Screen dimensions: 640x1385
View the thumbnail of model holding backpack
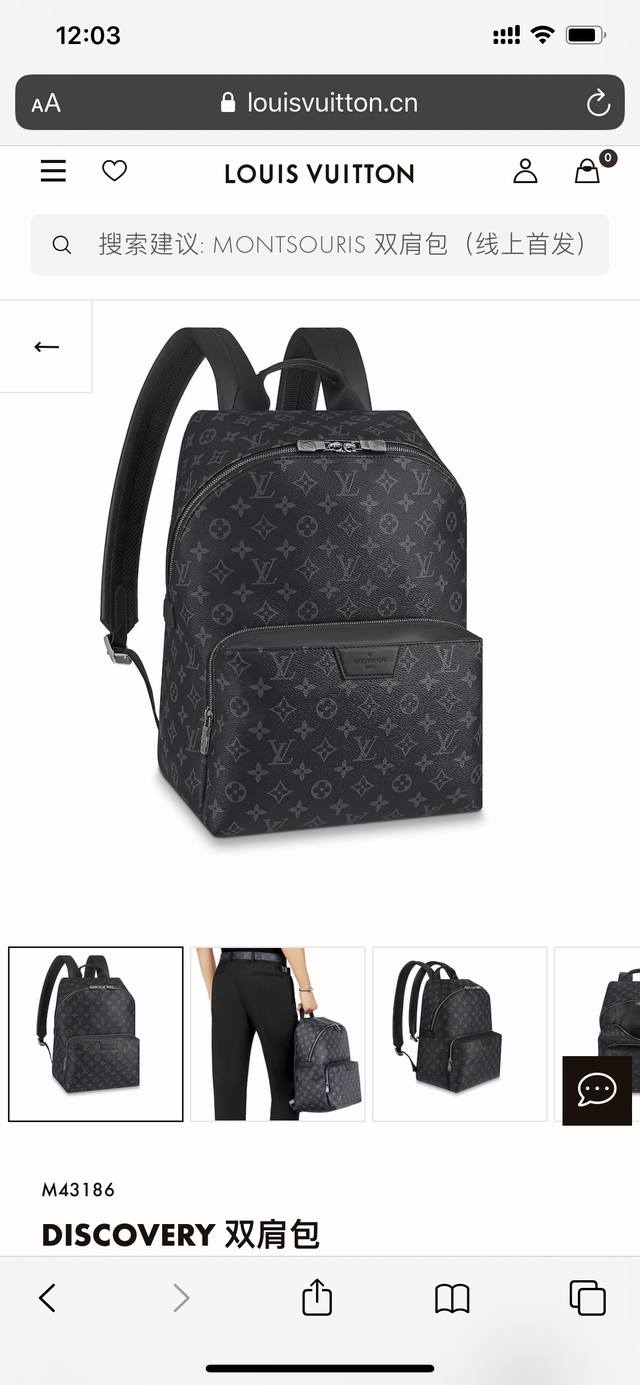[x=278, y=1034]
